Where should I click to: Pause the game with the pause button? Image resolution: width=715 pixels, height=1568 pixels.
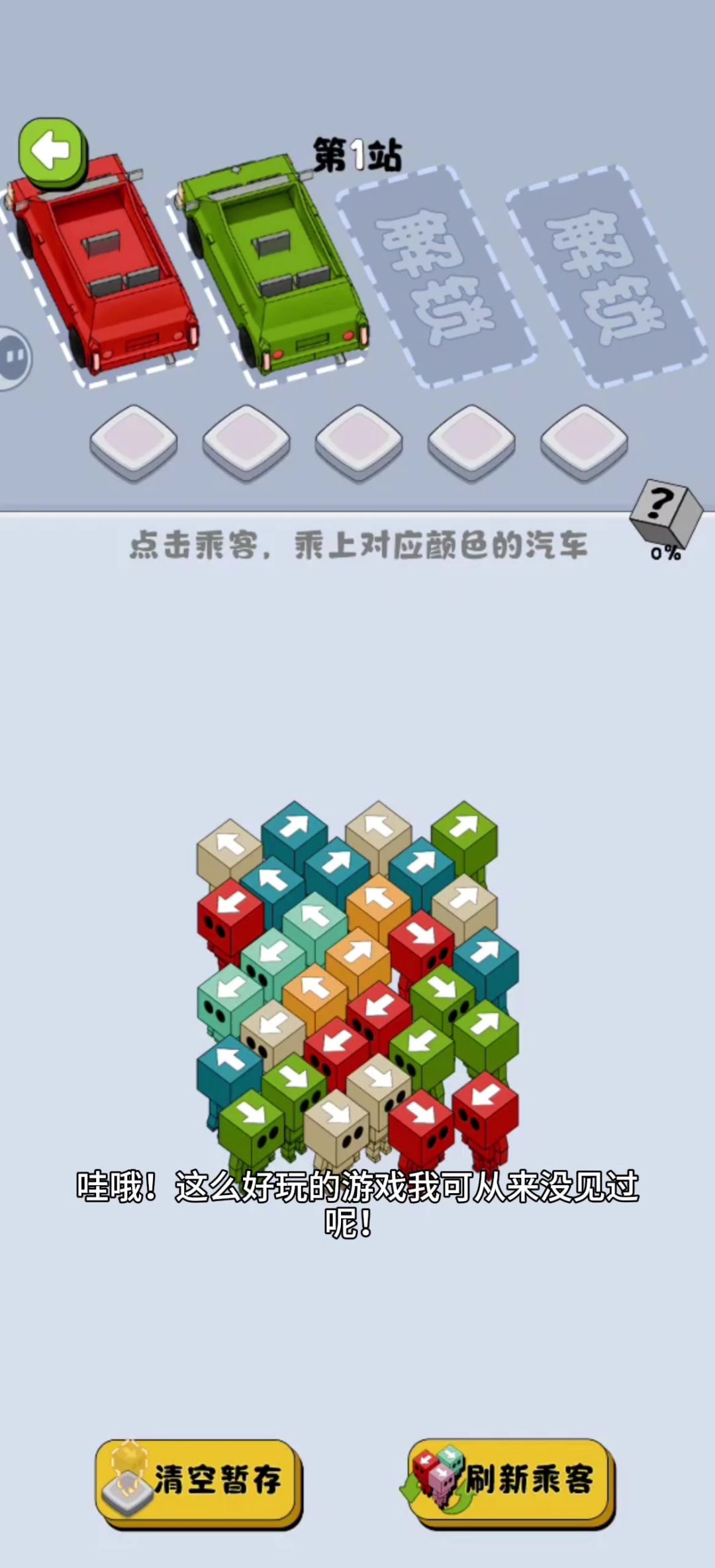tap(15, 358)
